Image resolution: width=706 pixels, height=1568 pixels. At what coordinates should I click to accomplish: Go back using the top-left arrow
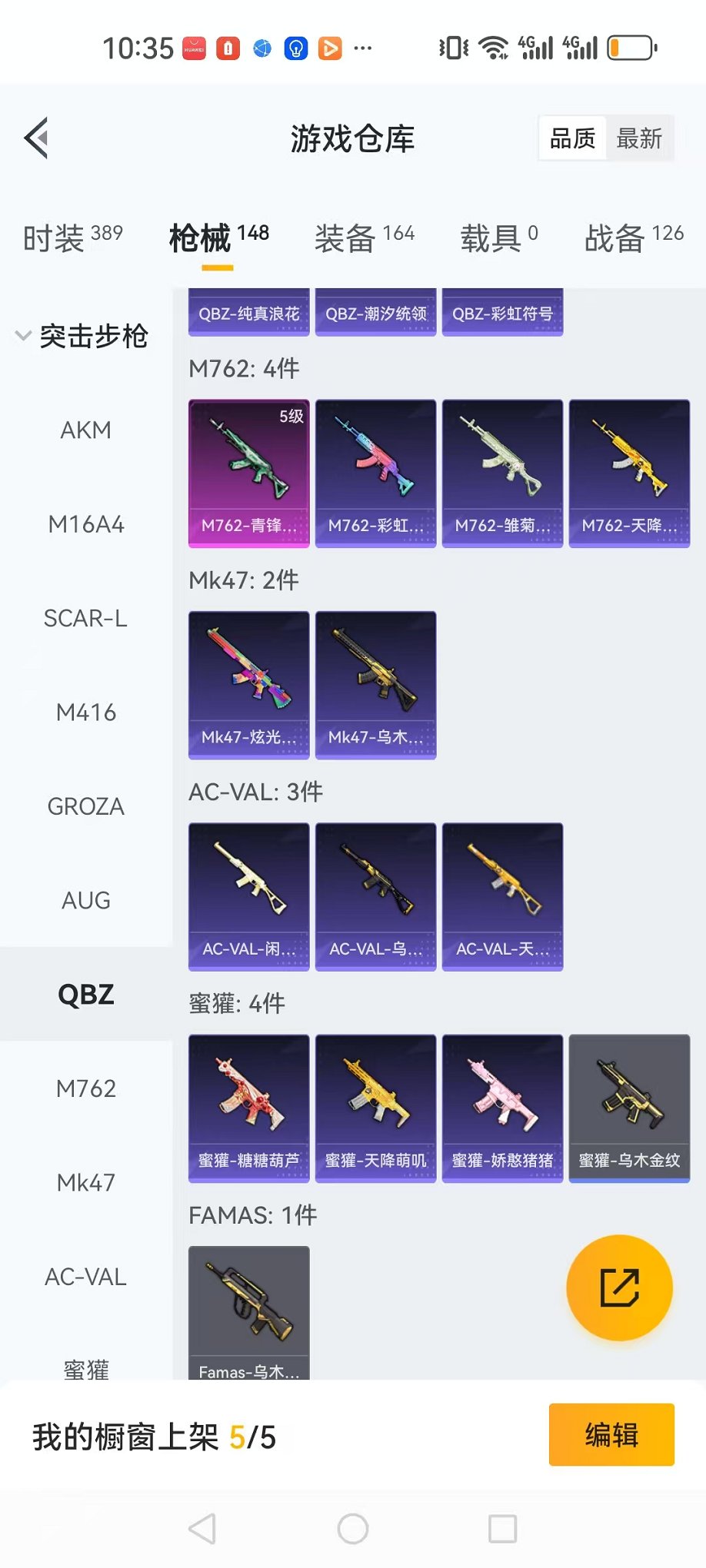click(x=37, y=138)
